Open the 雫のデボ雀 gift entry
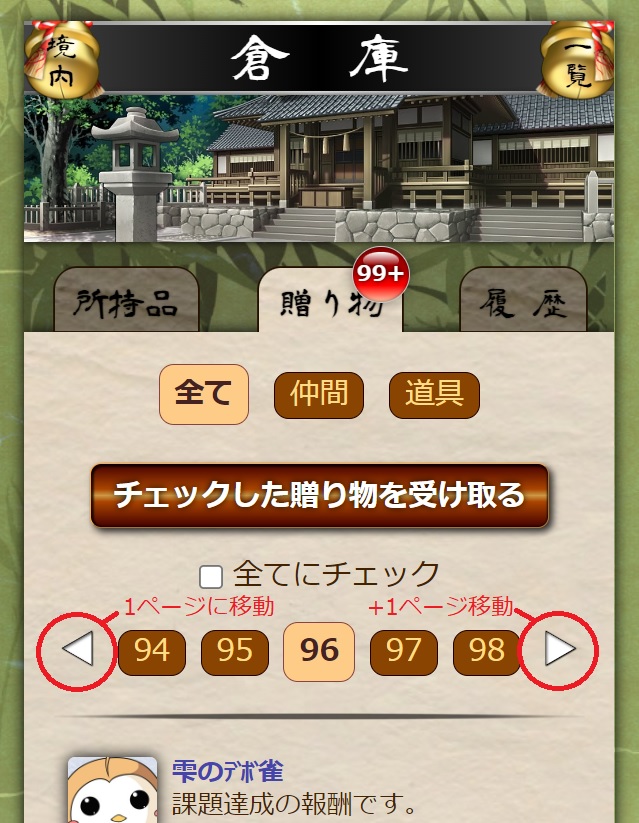The width and height of the screenshot is (639, 823). 227,771
